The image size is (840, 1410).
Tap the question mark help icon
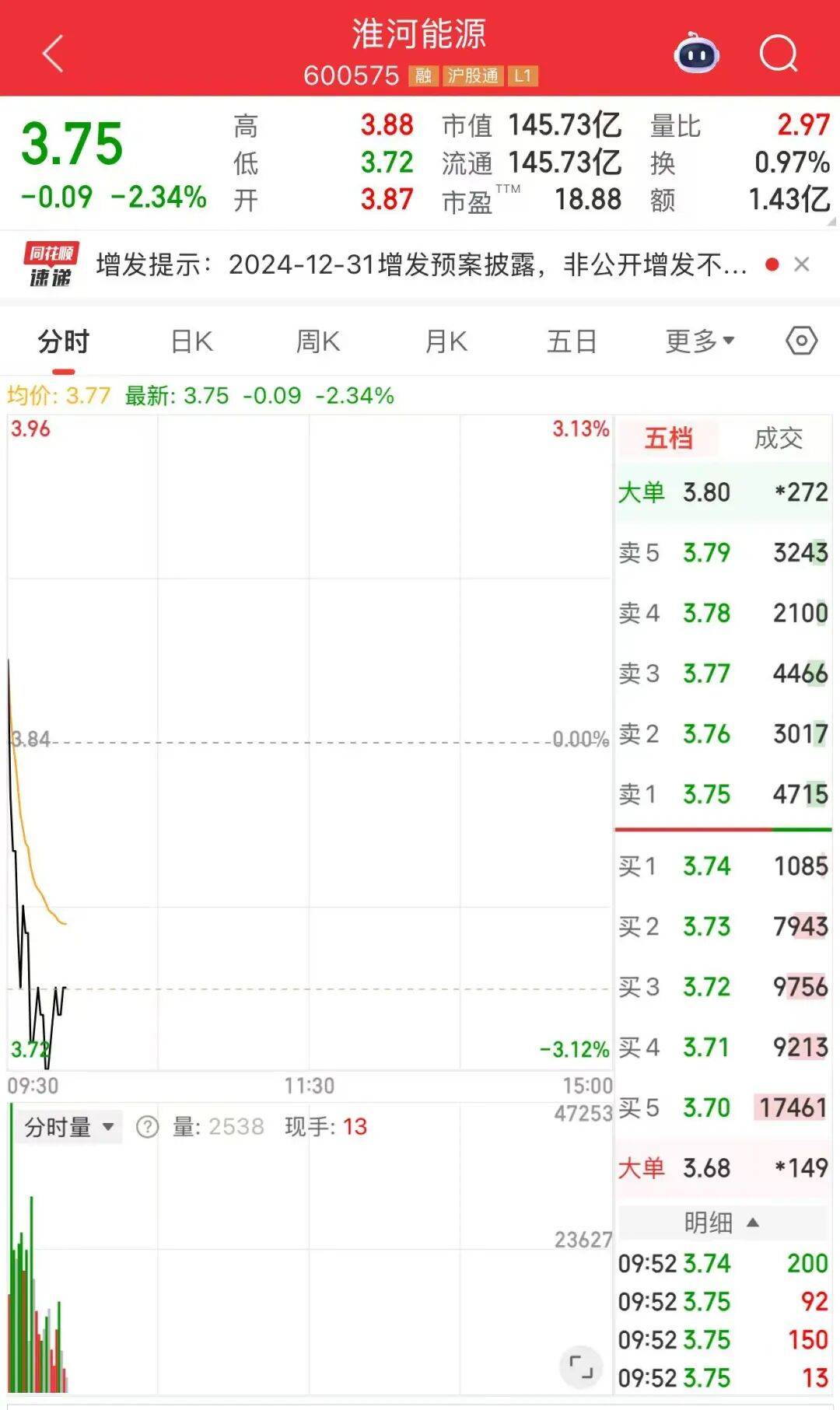(x=147, y=1127)
